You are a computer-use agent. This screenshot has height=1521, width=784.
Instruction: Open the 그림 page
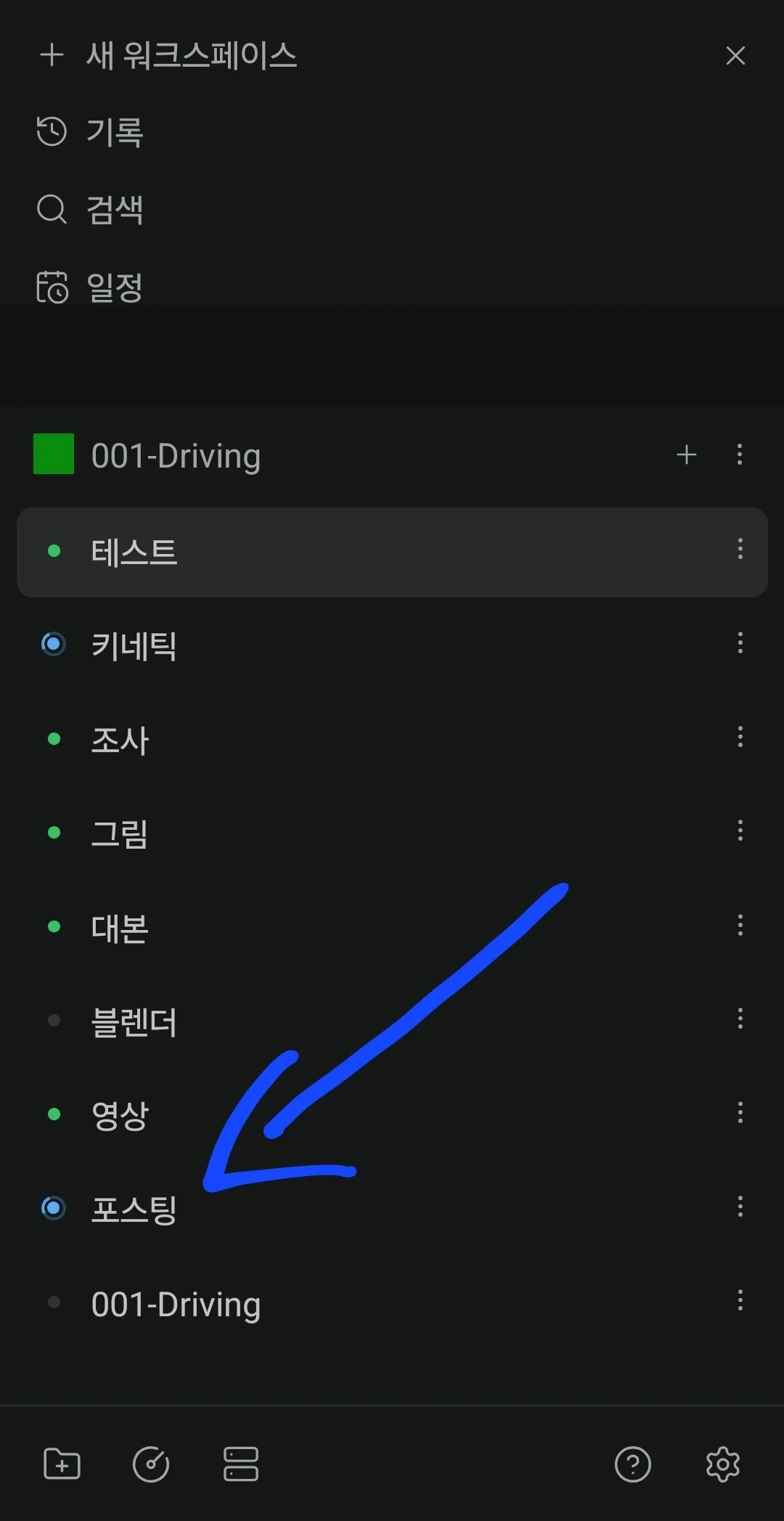(x=392, y=833)
